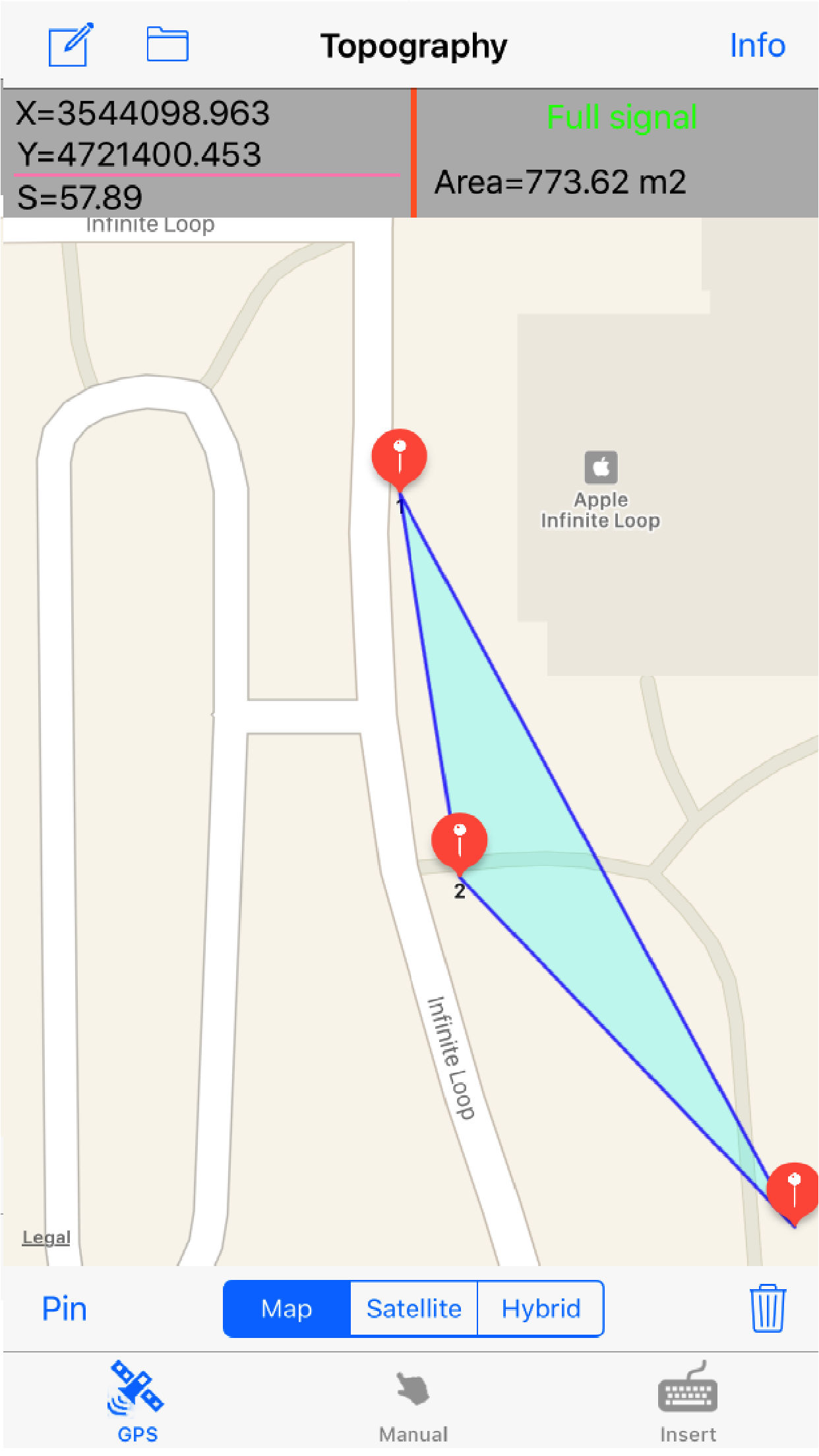Delete using the trash icon
The width and height of the screenshot is (819, 1456).
coord(768,1308)
